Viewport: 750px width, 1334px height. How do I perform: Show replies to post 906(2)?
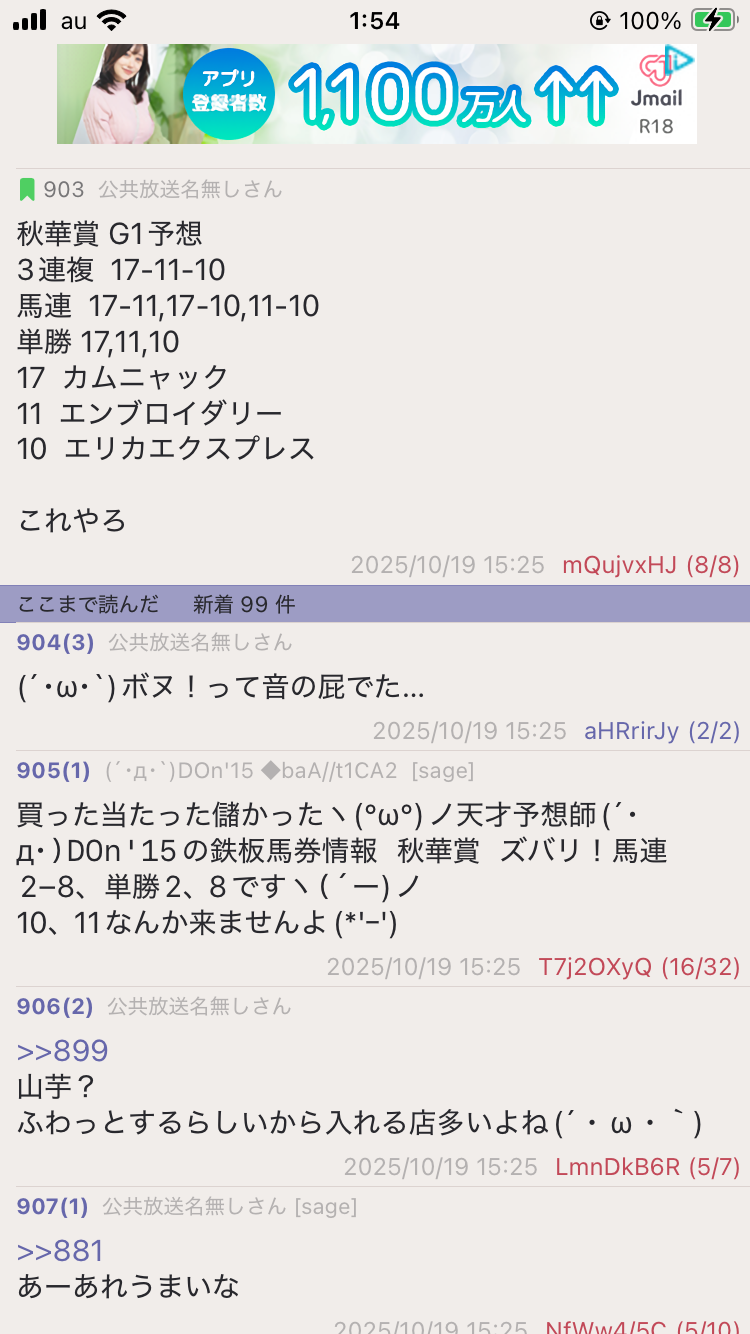55,1006
